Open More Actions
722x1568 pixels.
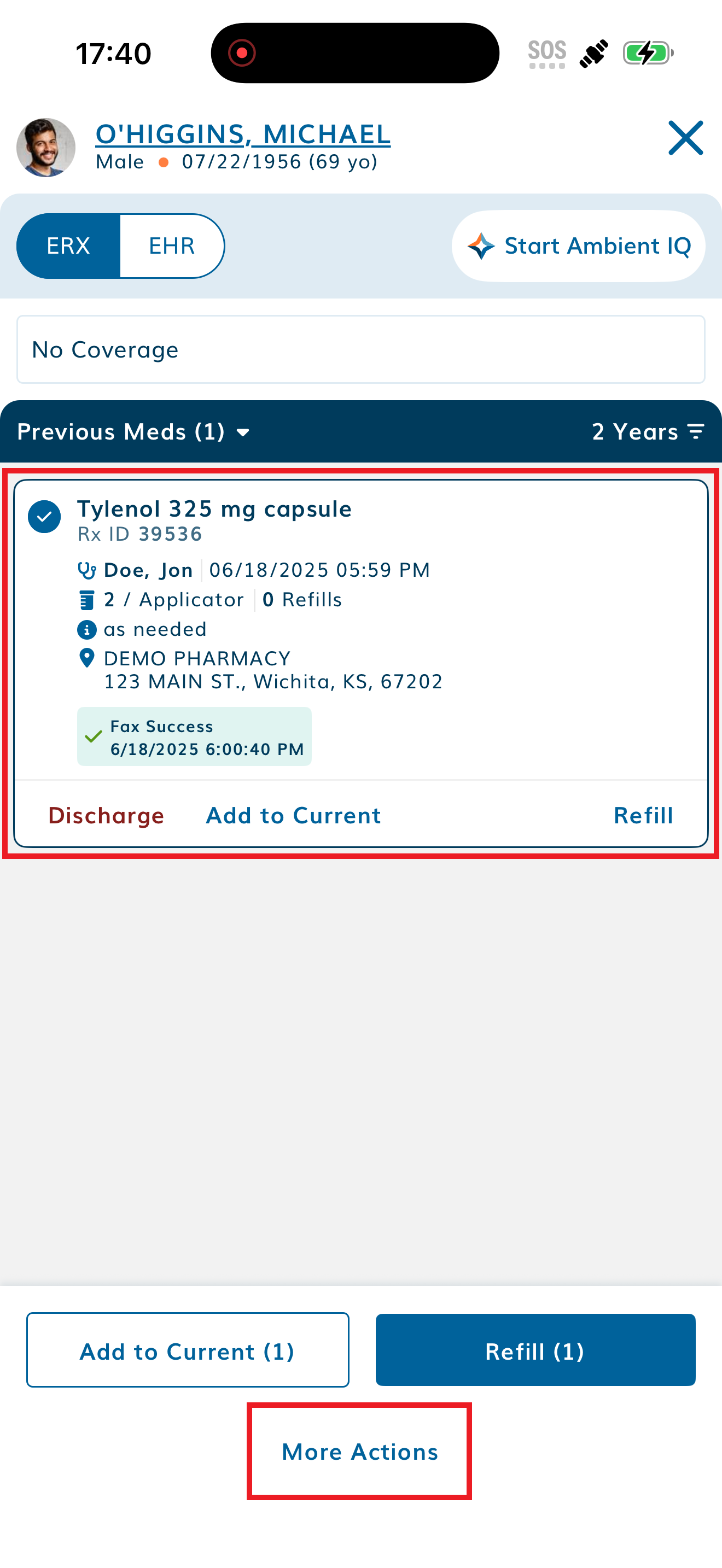pos(359,1452)
